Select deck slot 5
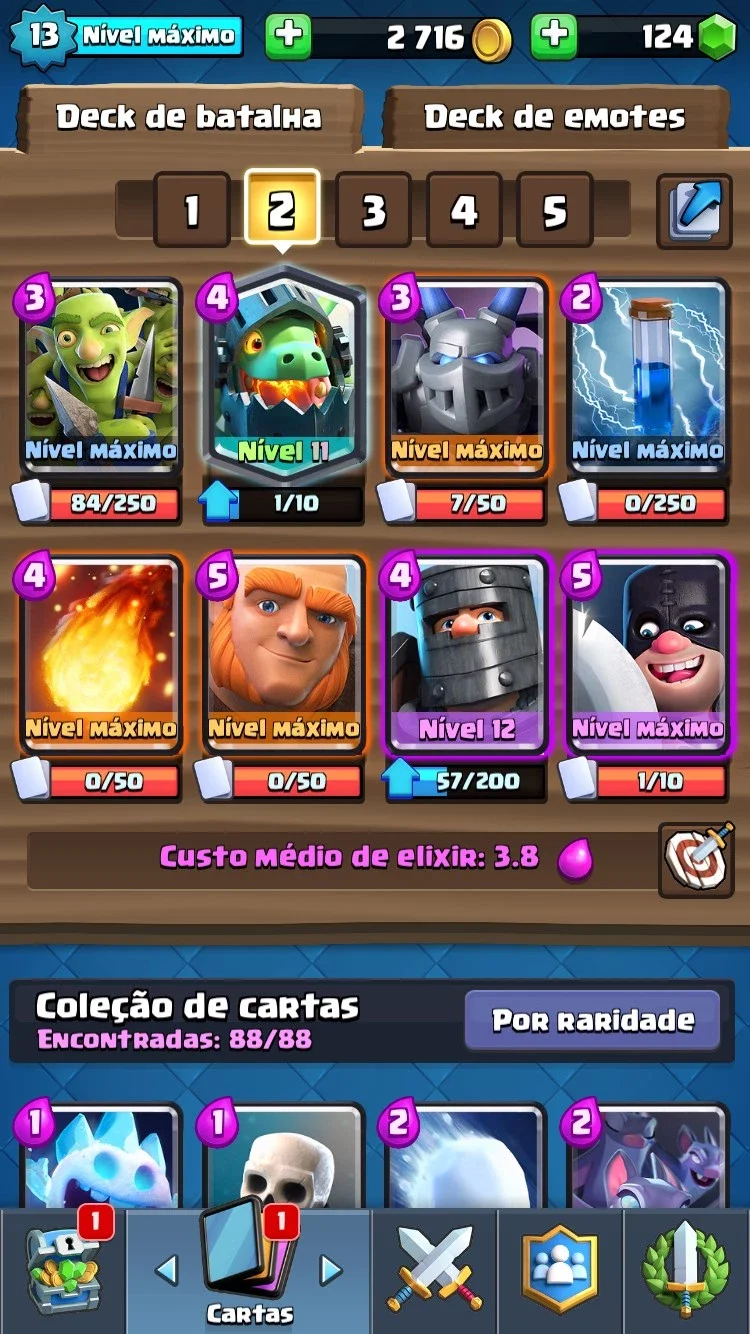This screenshot has width=750, height=1334. 555,210
